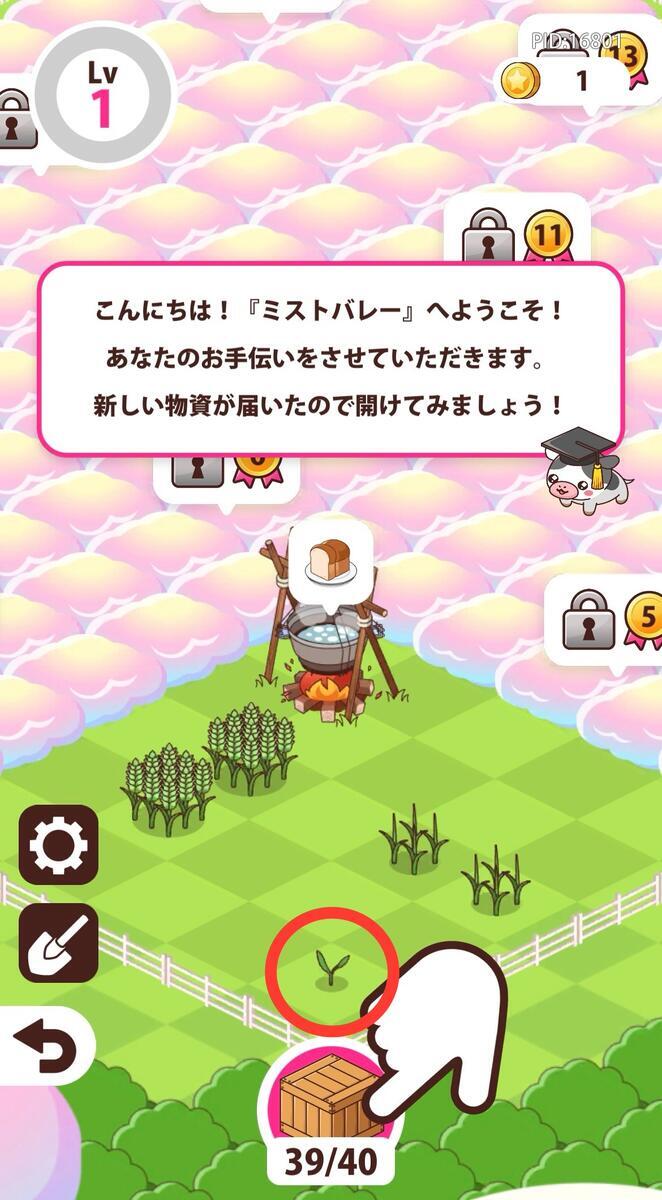Screen dimensions: 662x1200
Task: Open the settings gear
Action: tap(58, 845)
